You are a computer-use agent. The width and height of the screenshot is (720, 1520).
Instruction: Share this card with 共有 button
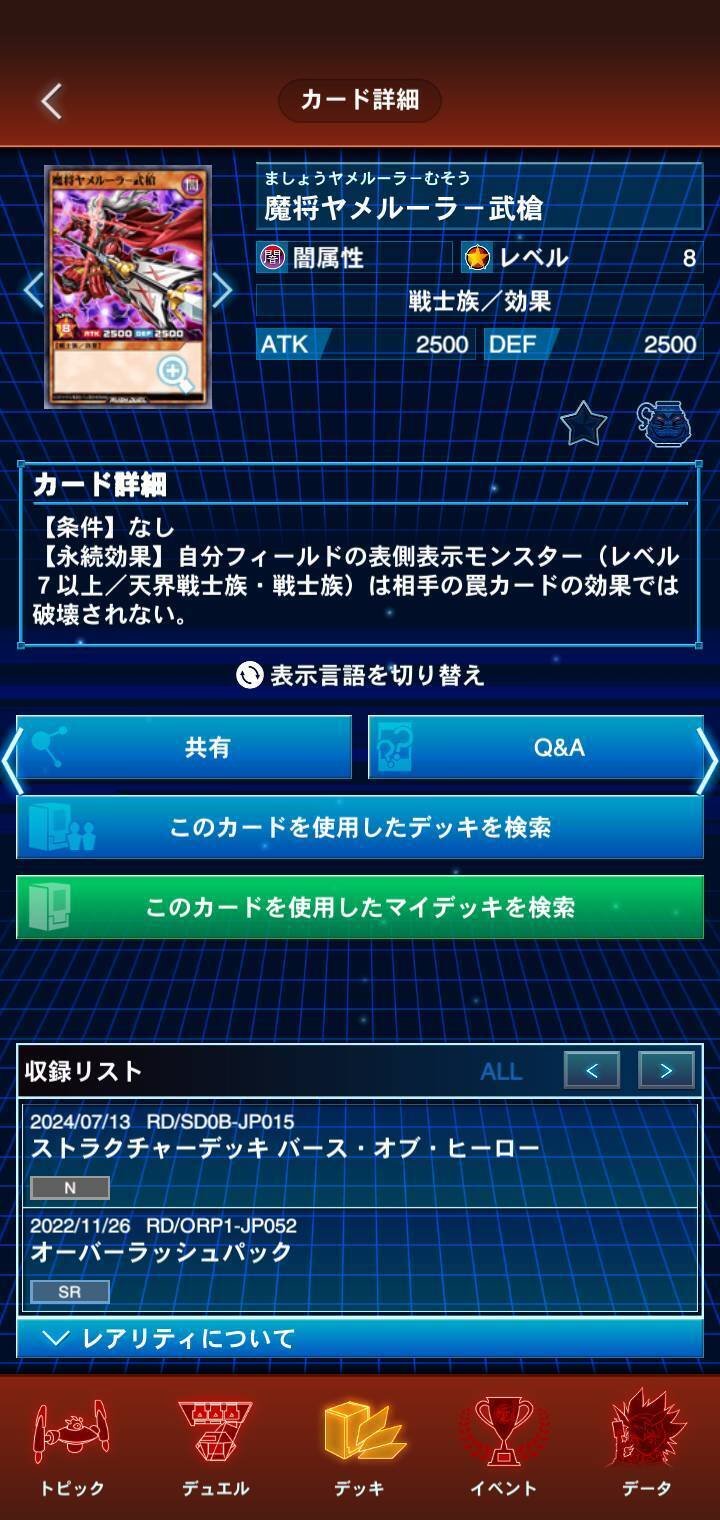point(184,747)
